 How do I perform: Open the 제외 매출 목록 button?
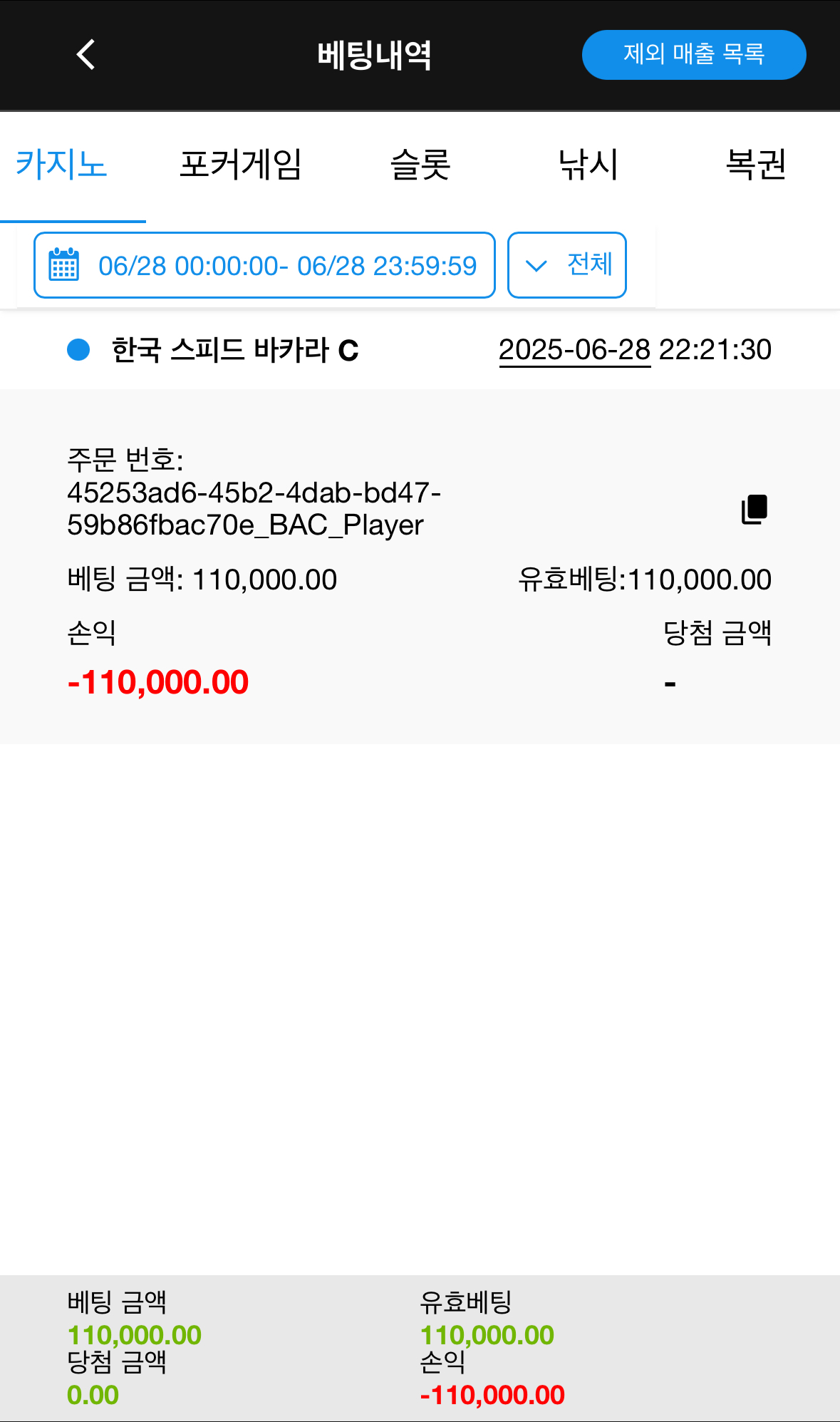[x=693, y=55]
